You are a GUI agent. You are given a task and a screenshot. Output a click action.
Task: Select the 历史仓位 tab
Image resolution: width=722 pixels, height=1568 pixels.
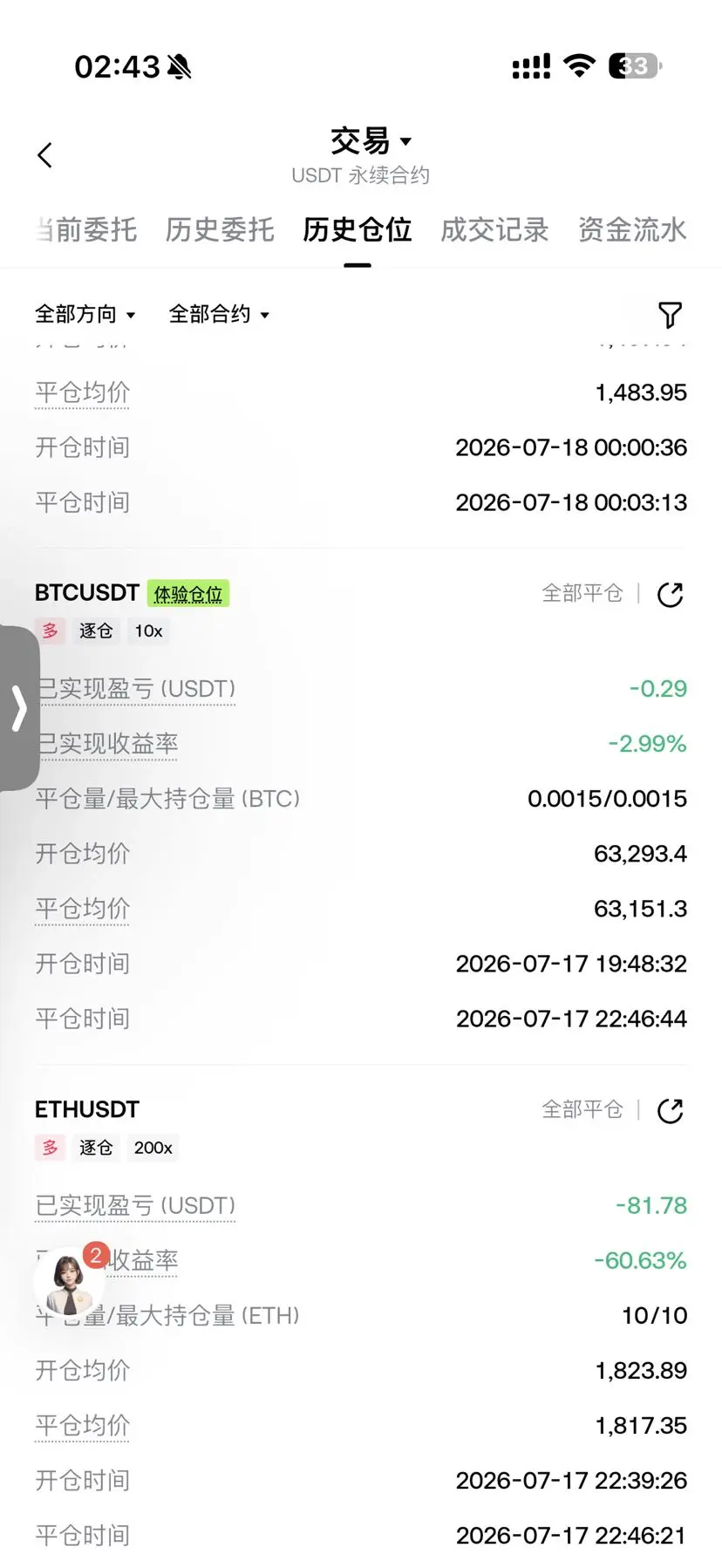[x=358, y=230]
